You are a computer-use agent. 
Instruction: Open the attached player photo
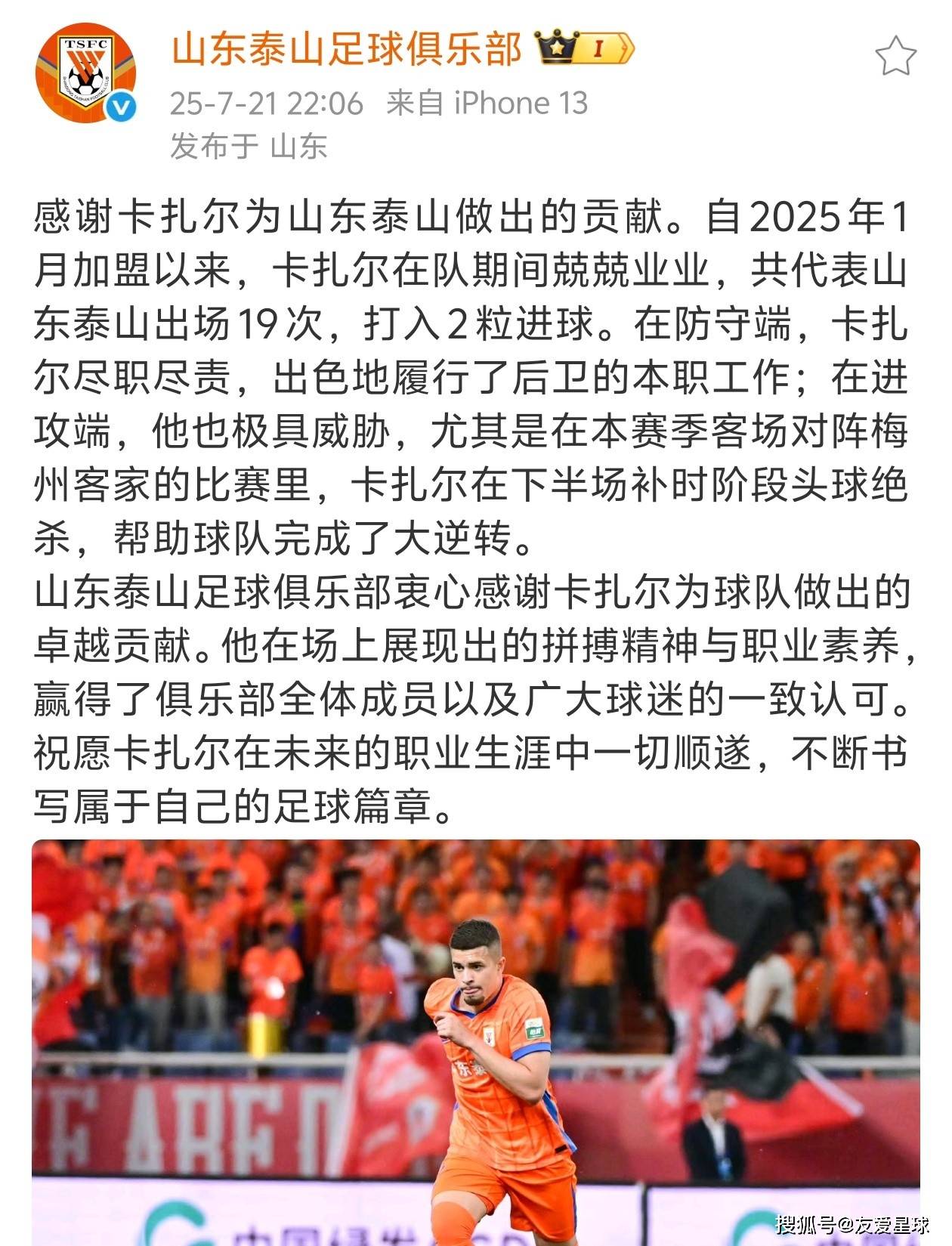476,1041
